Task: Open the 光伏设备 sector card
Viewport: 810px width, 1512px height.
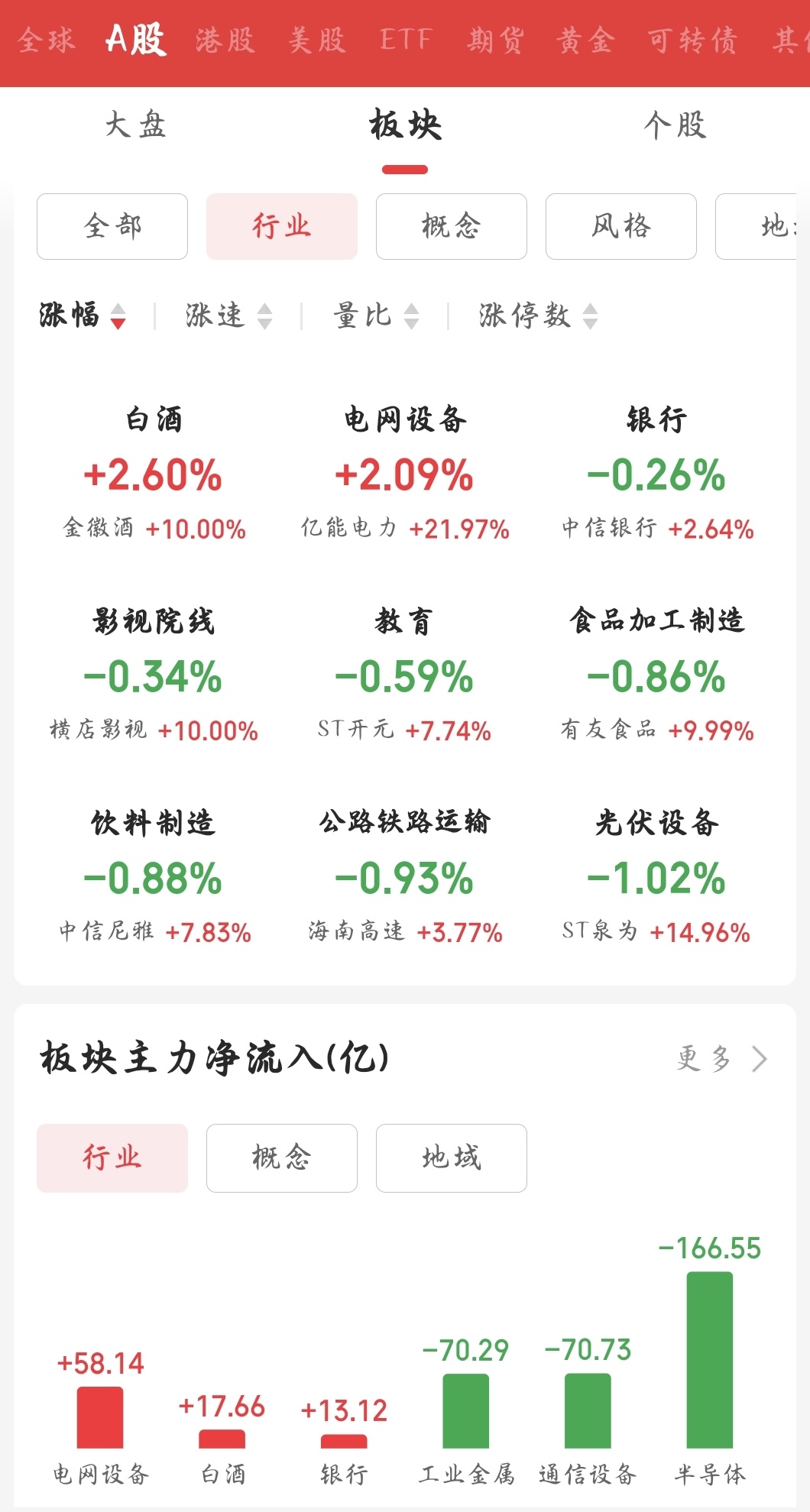Action: click(656, 877)
